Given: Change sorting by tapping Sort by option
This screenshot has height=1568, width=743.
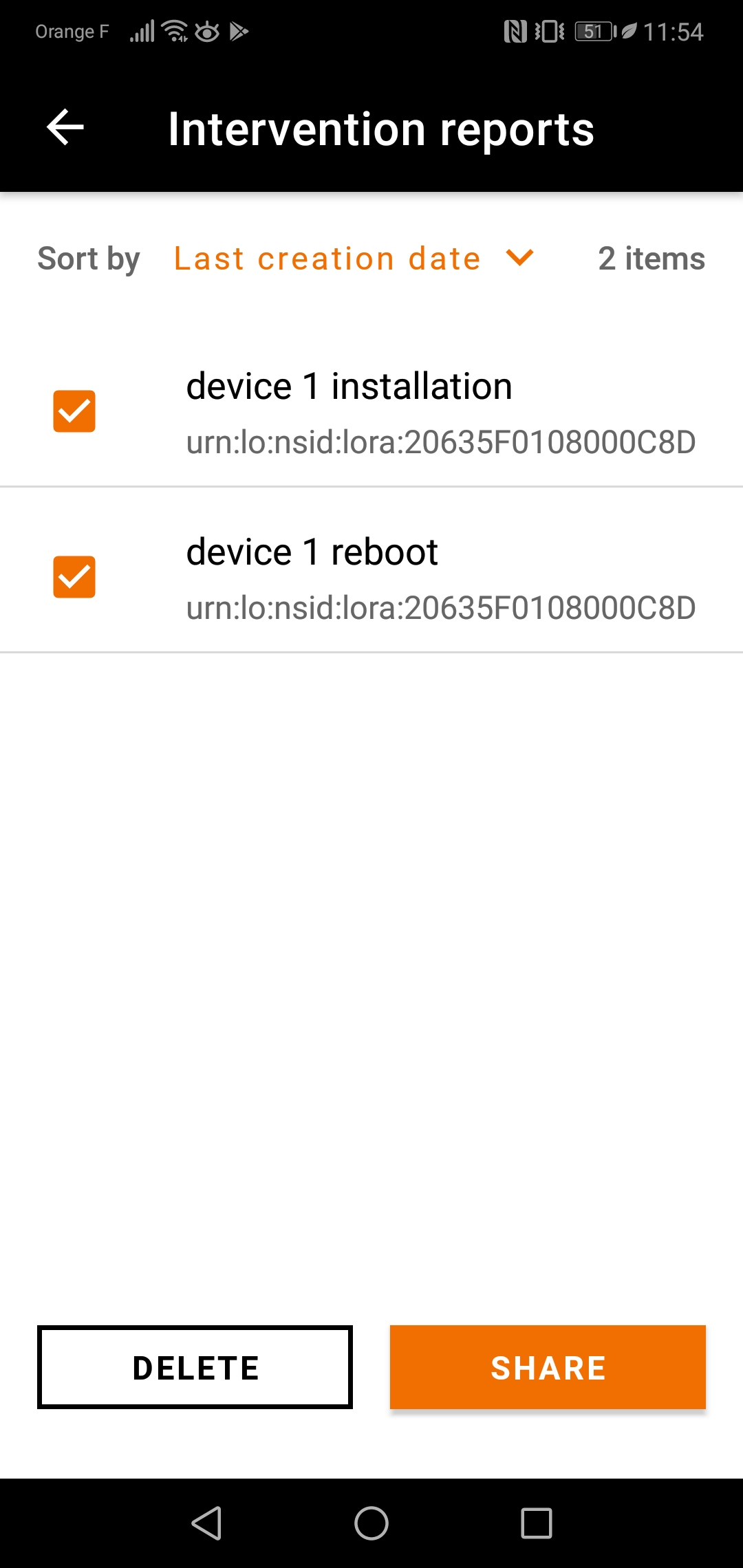Looking at the screenshot, I should click(x=88, y=259).
